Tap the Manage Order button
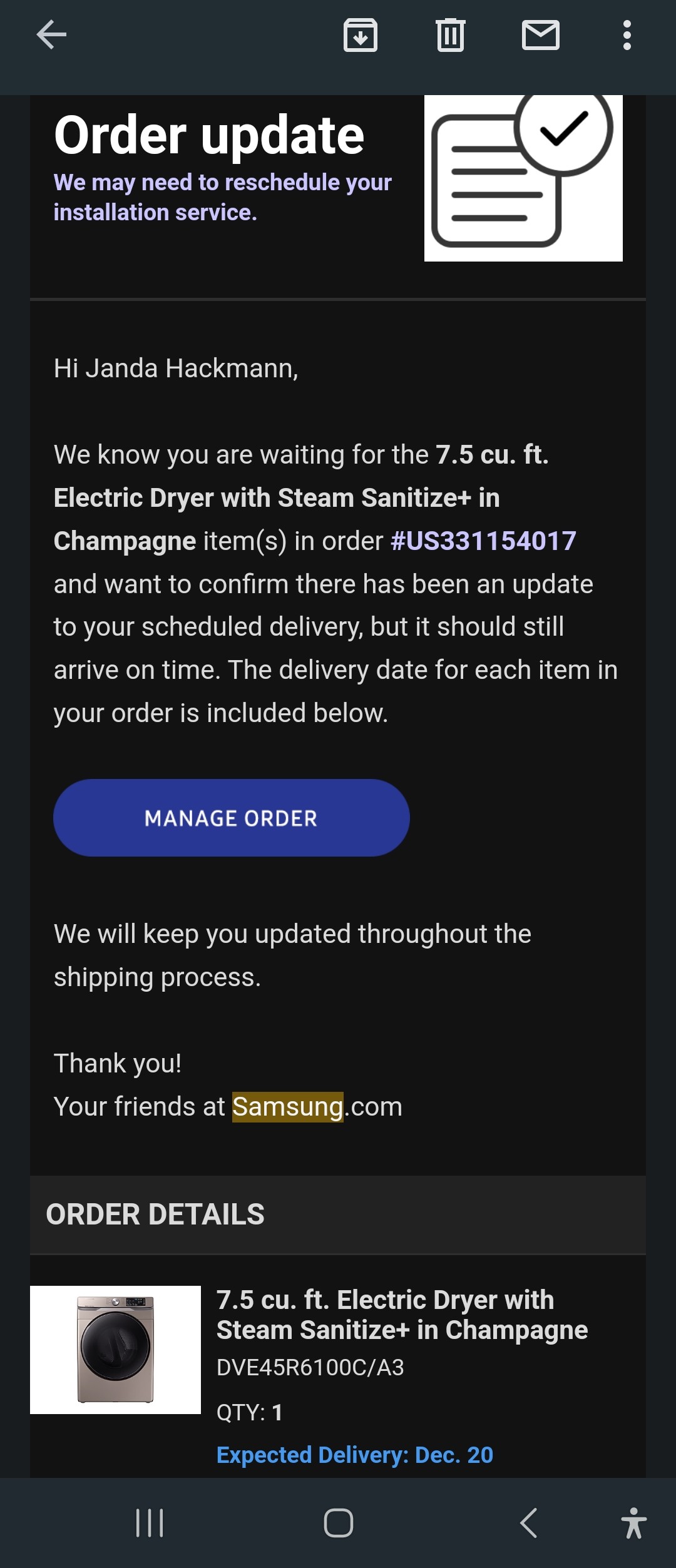The width and height of the screenshot is (676, 1568). 231,817
